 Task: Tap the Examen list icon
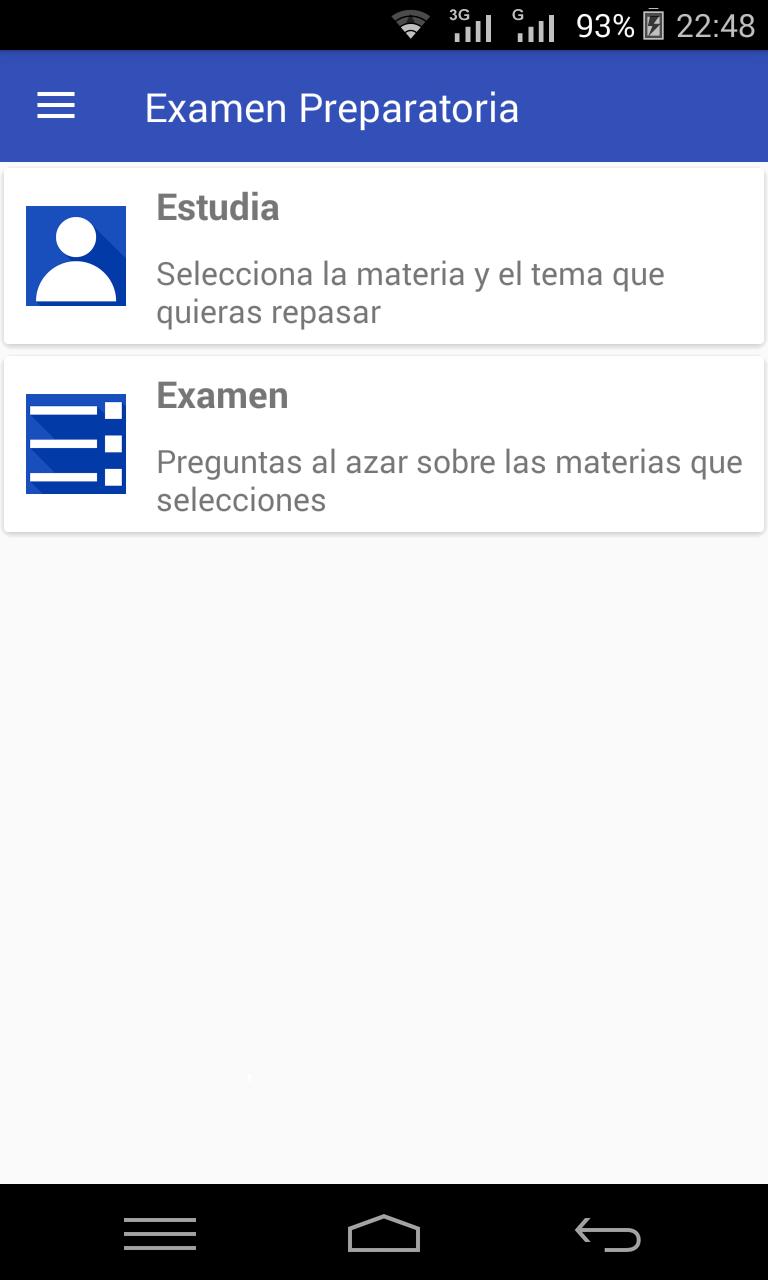(x=75, y=443)
